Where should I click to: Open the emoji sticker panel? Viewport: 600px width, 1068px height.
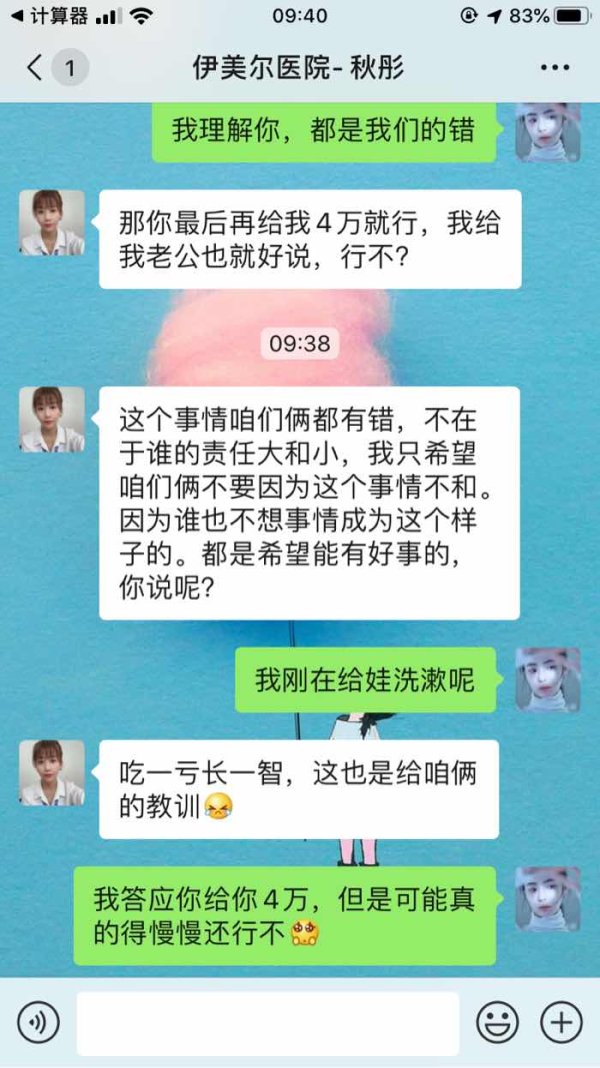point(497,1022)
